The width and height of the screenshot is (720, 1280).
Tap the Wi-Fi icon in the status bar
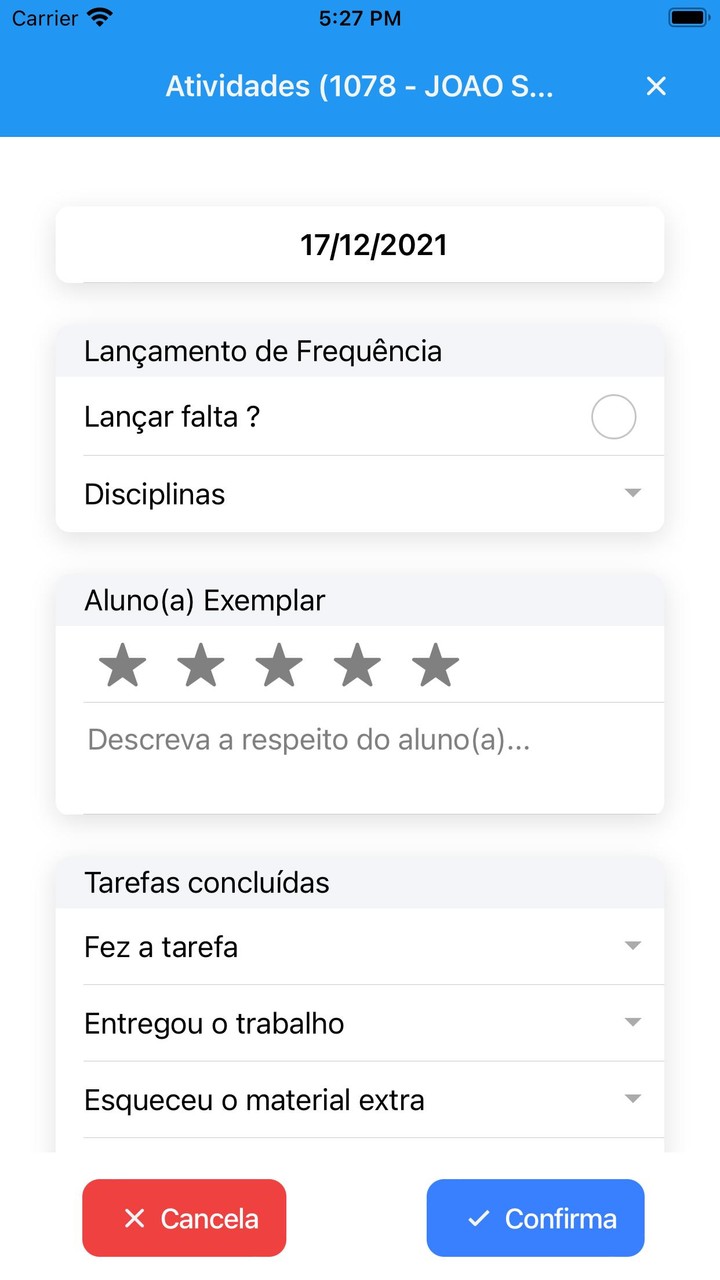click(x=97, y=16)
